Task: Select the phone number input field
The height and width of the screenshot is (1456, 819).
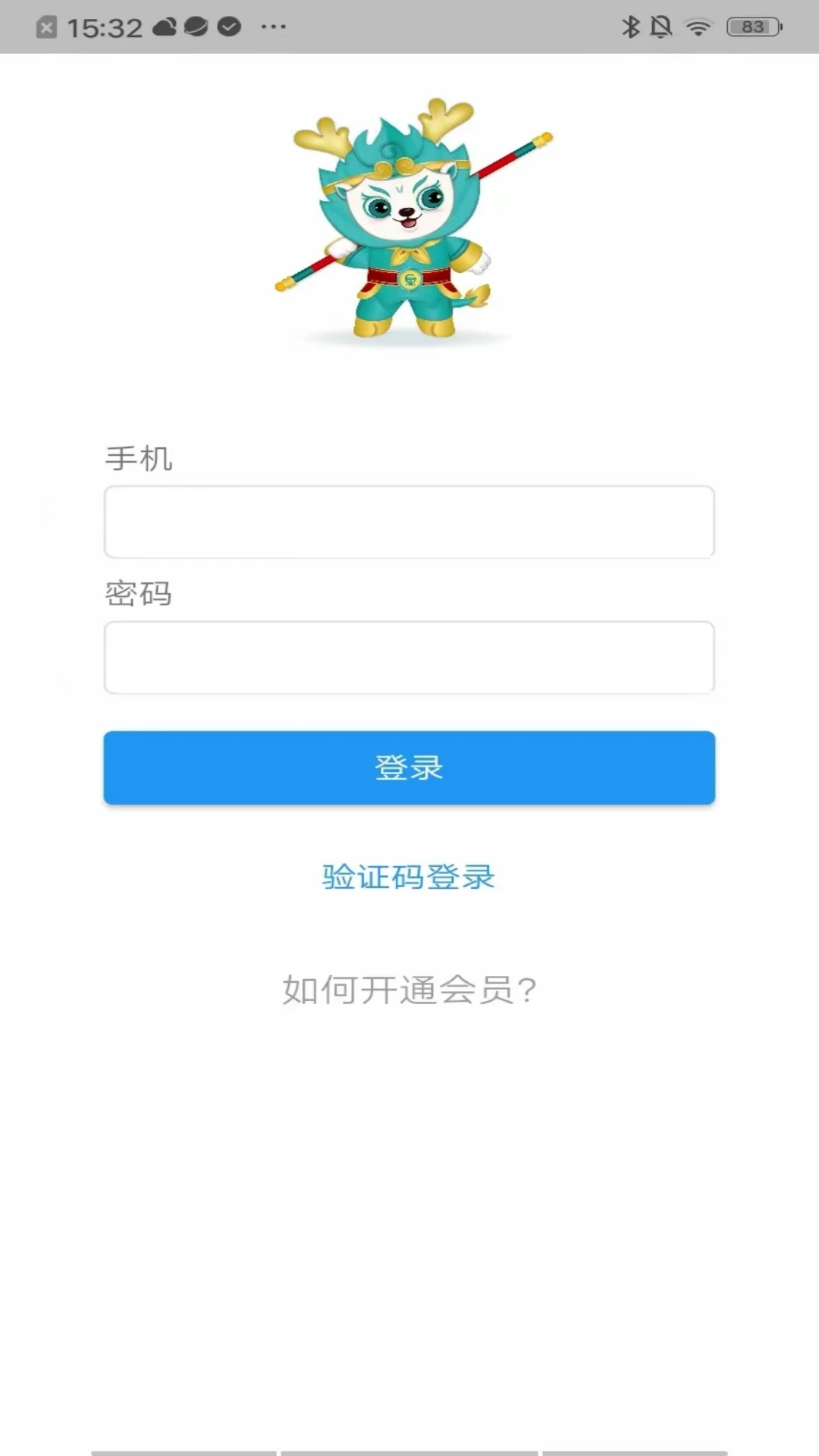Action: coord(409,522)
